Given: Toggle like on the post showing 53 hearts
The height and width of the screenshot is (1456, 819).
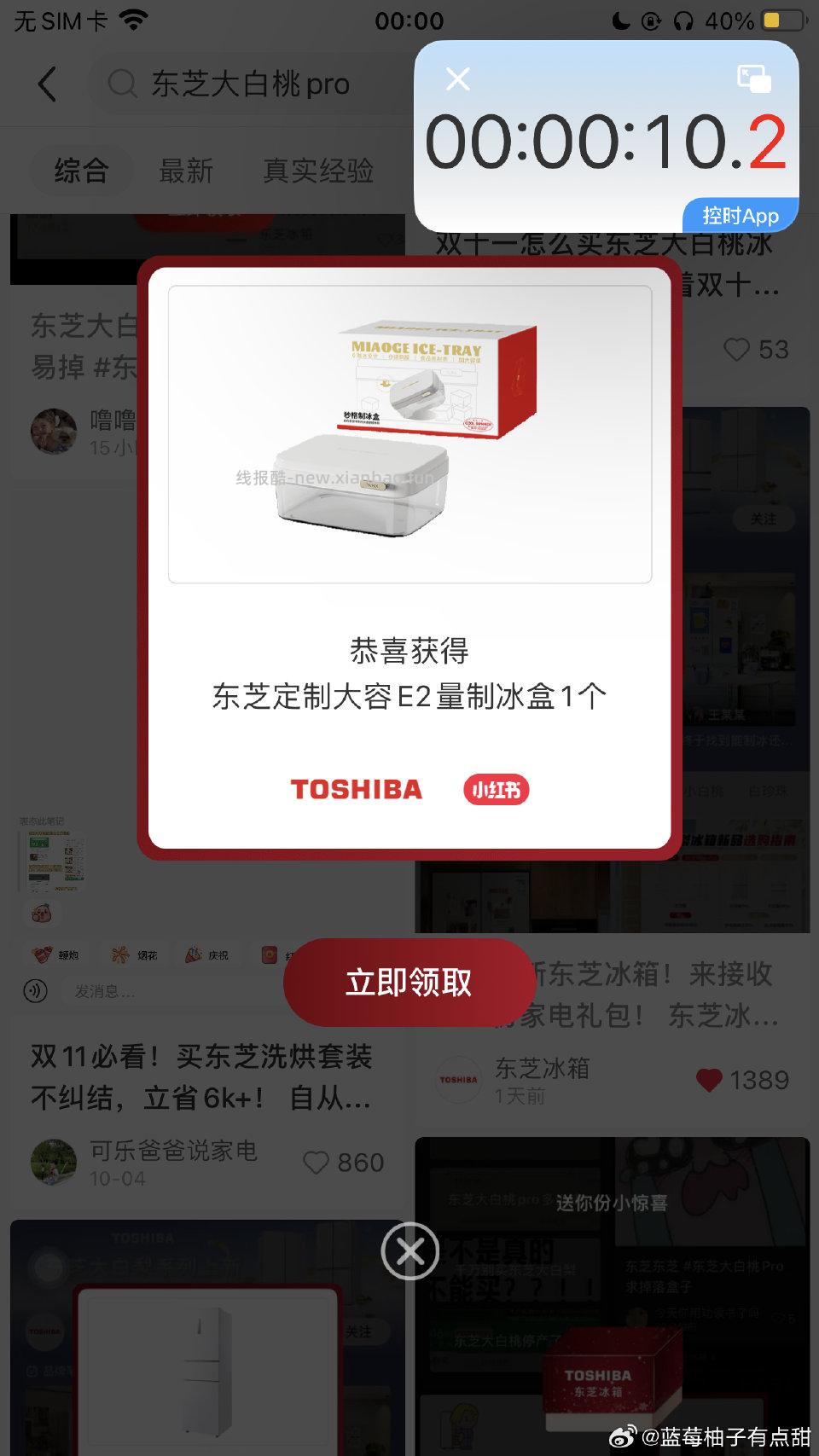Looking at the screenshot, I should pyautogui.click(x=735, y=350).
